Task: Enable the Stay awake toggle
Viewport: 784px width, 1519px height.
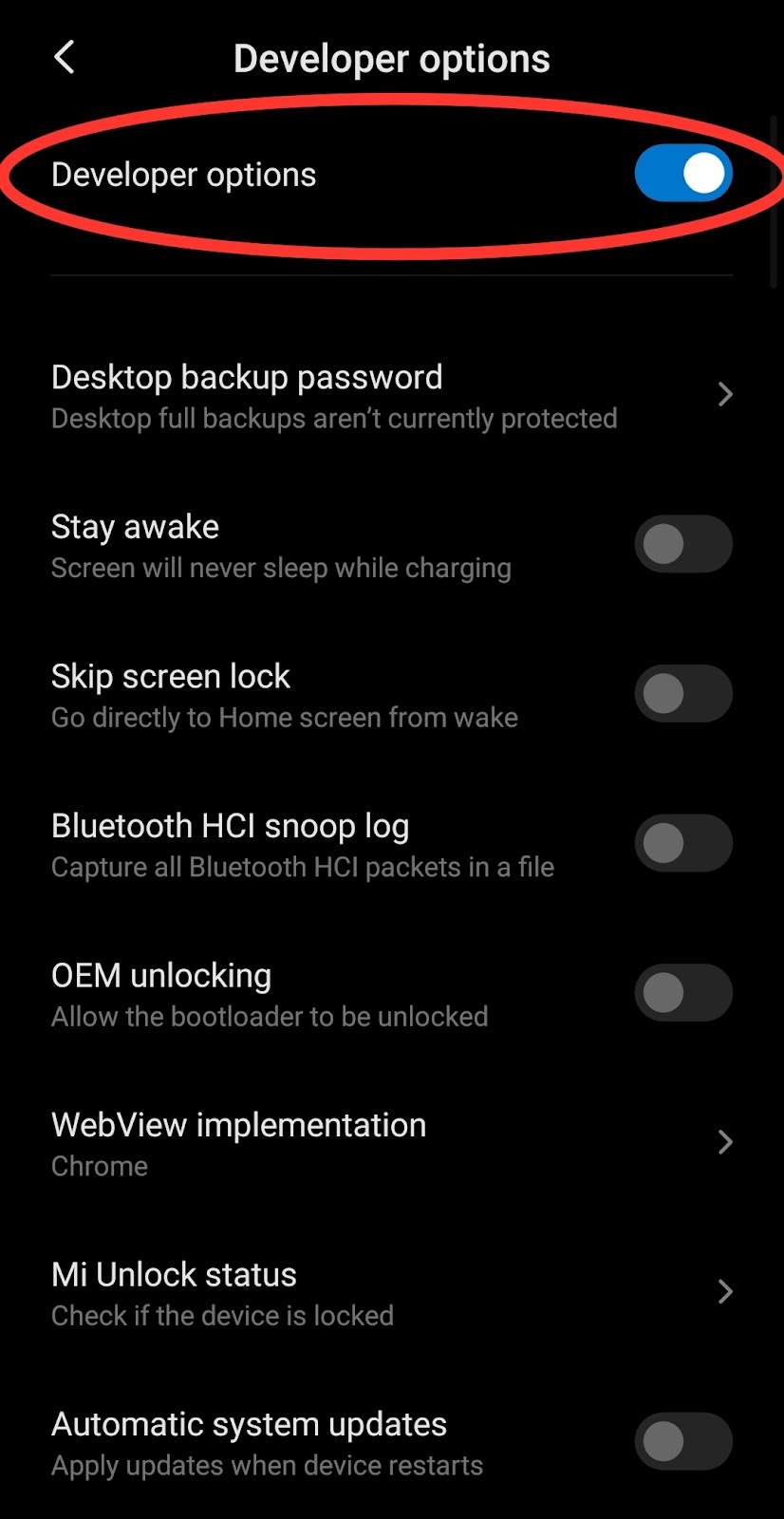Action: pyautogui.click(x=683, y=544)
